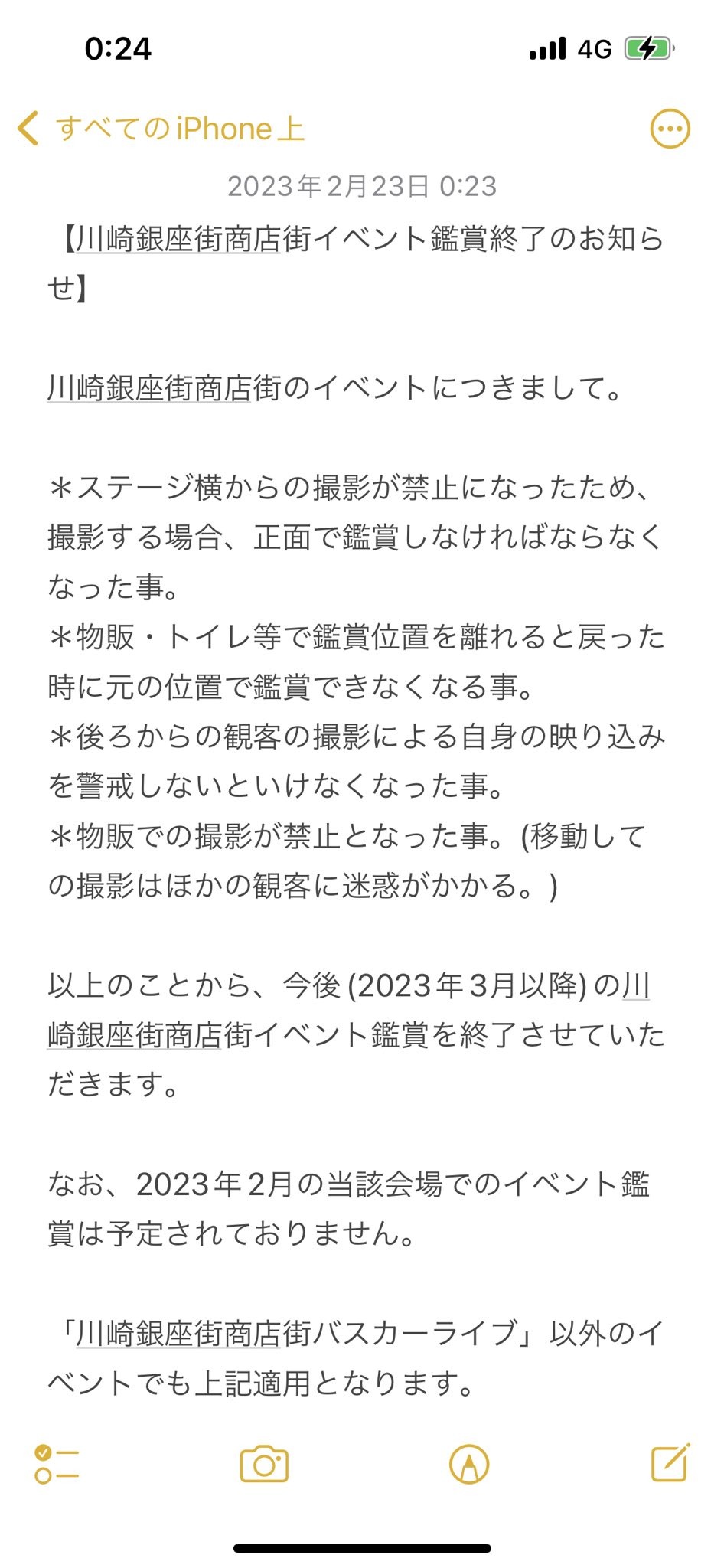Add a checklist to the note
The image size is (724, 1568).
click(x=57, y=1464)
